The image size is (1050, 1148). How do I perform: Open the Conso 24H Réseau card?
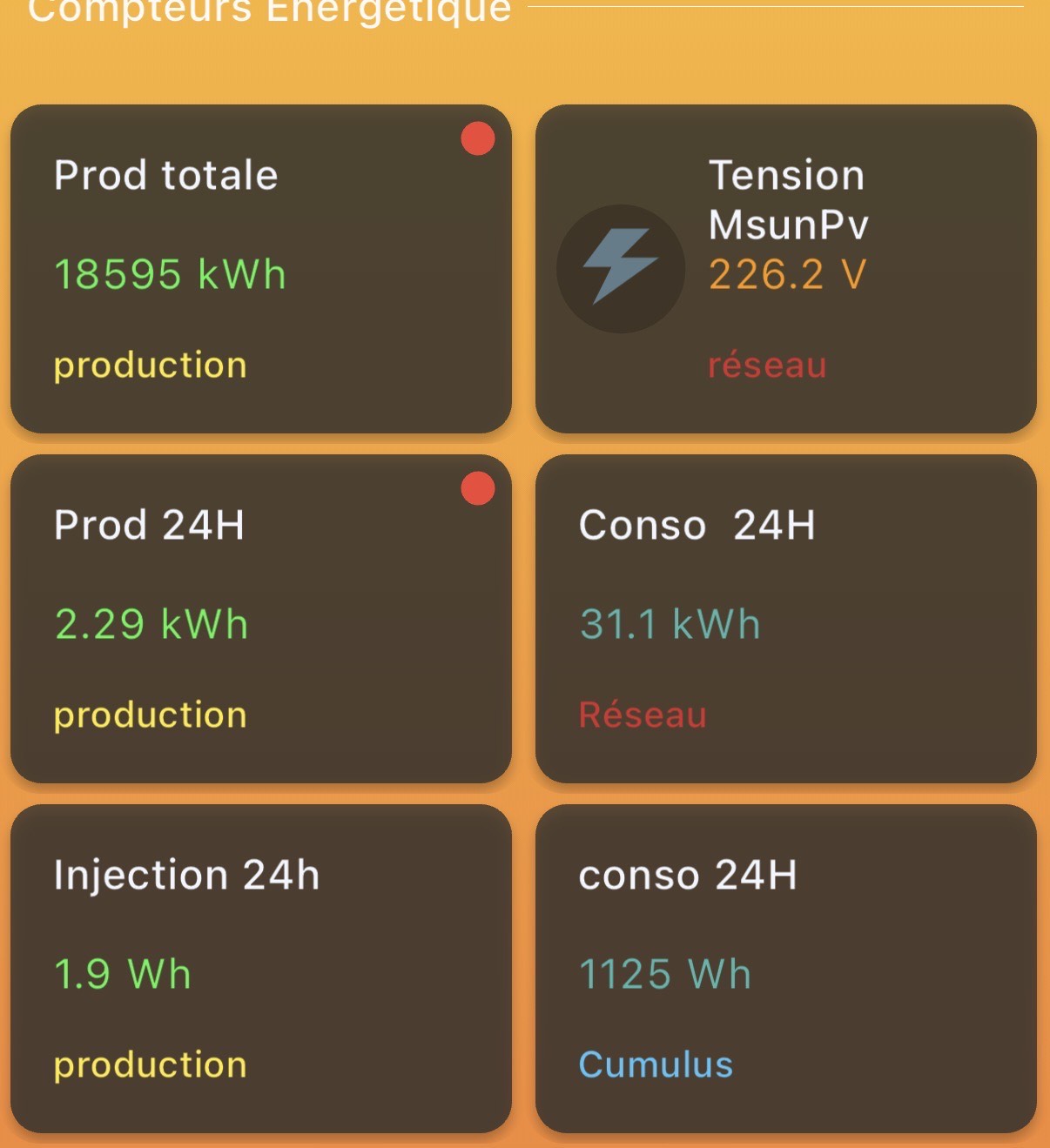coord(785,619)
